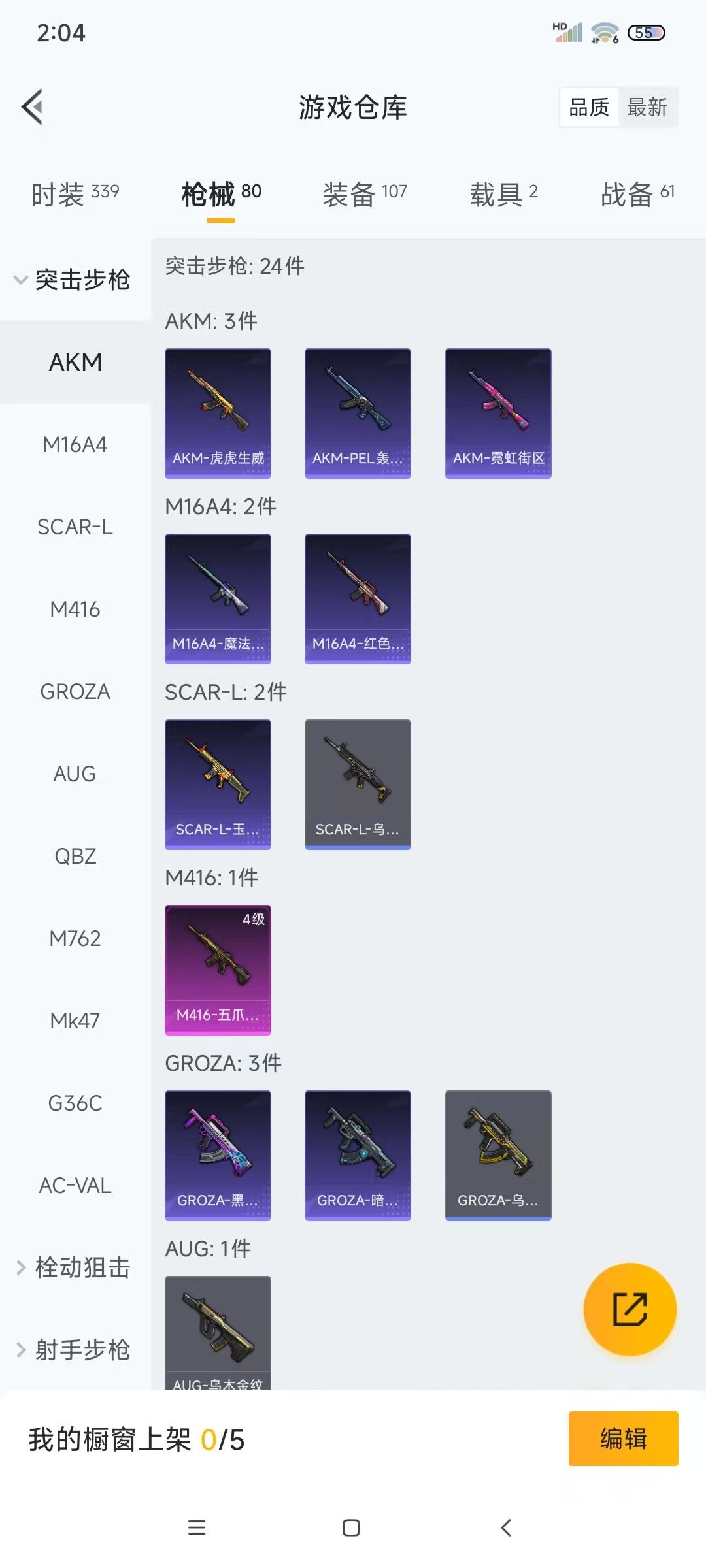Expand the 射手步枪 category

point(73,1350)
